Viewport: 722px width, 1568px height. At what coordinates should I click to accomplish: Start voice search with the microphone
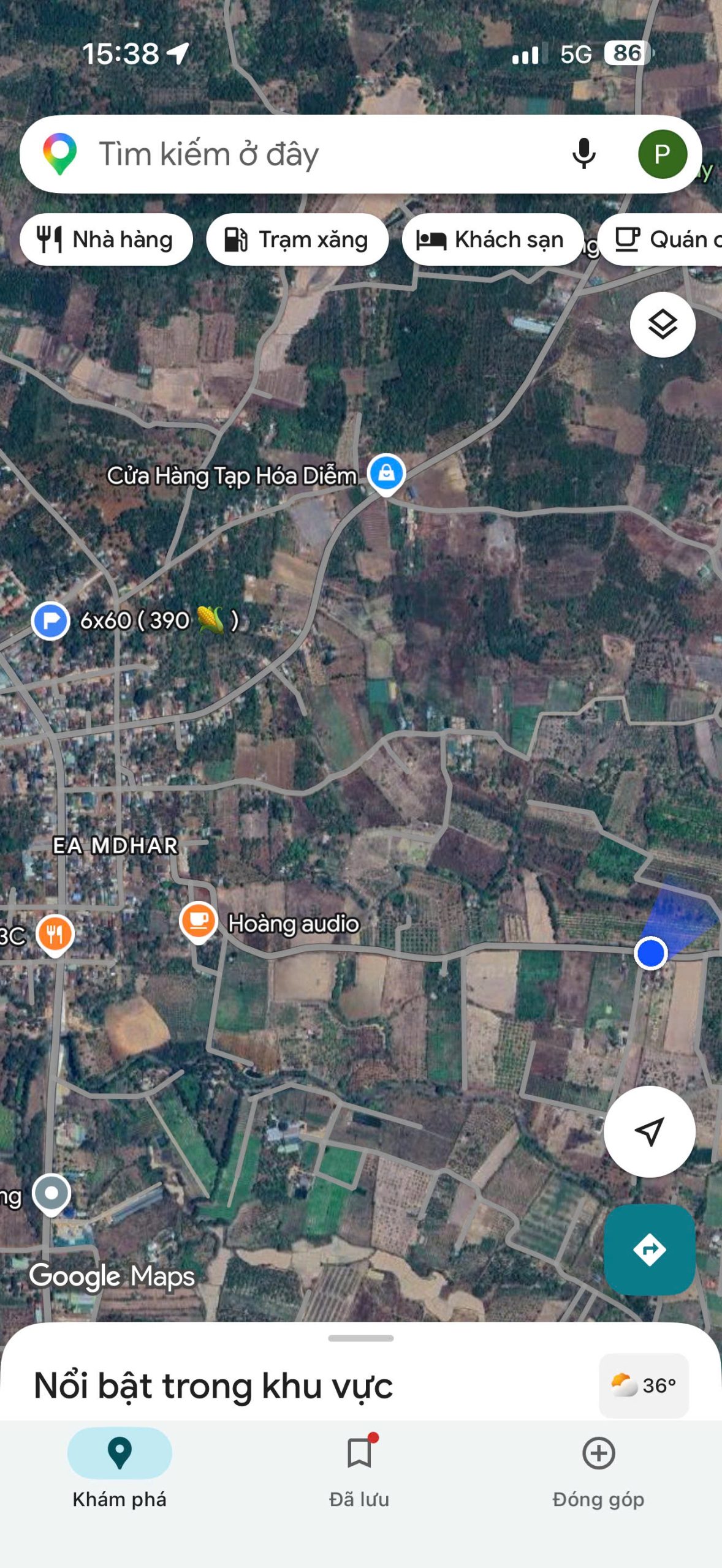[583, 154]
